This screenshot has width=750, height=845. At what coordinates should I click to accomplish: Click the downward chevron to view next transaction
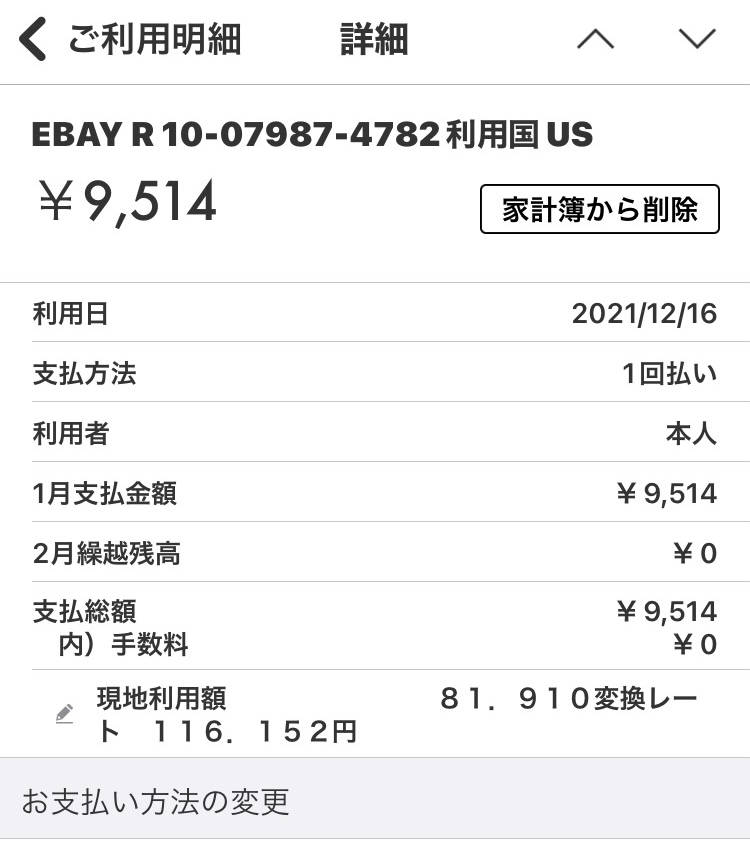click(696, 38)
